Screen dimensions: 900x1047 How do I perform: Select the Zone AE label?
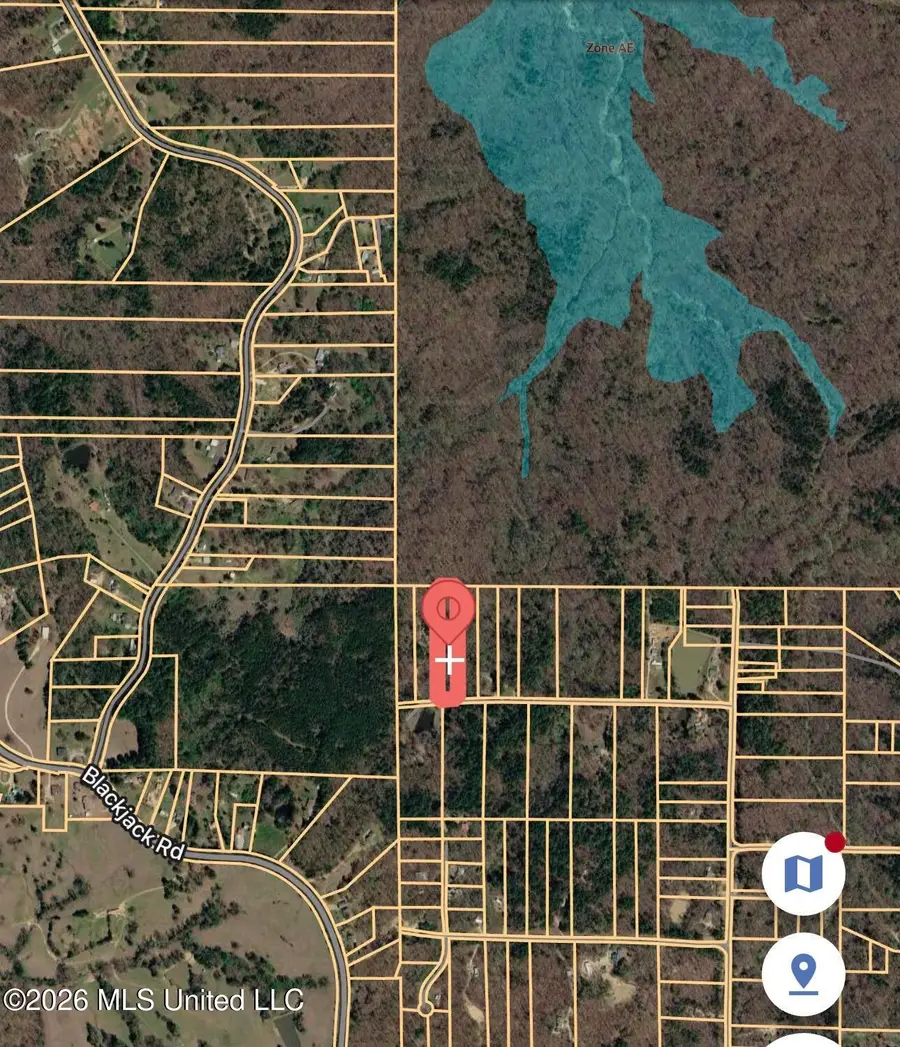click(610, 46)
